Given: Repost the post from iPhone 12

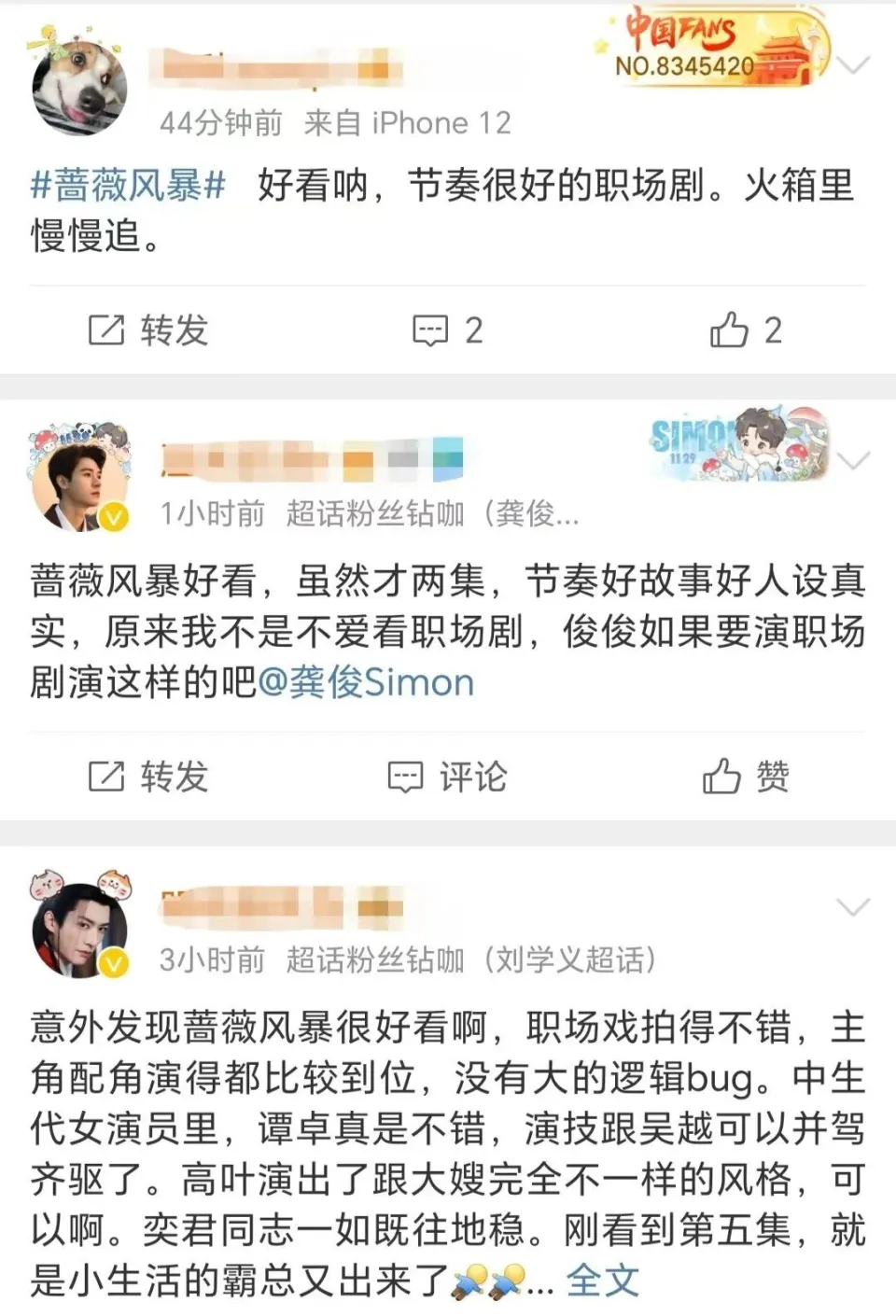Looking at the screenshot, I should [148, 330].
